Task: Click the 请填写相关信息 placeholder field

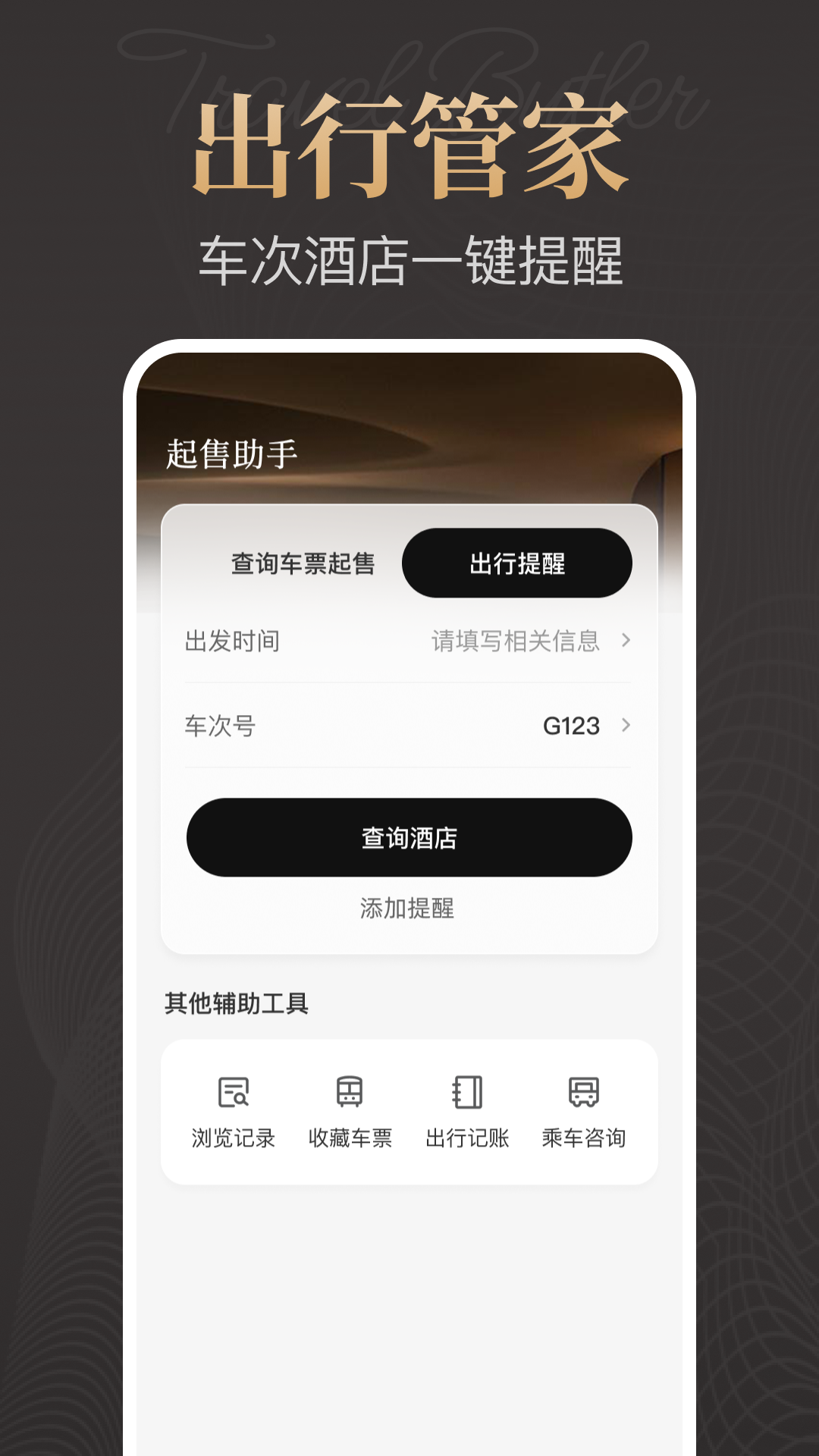Action: point(514,642)
